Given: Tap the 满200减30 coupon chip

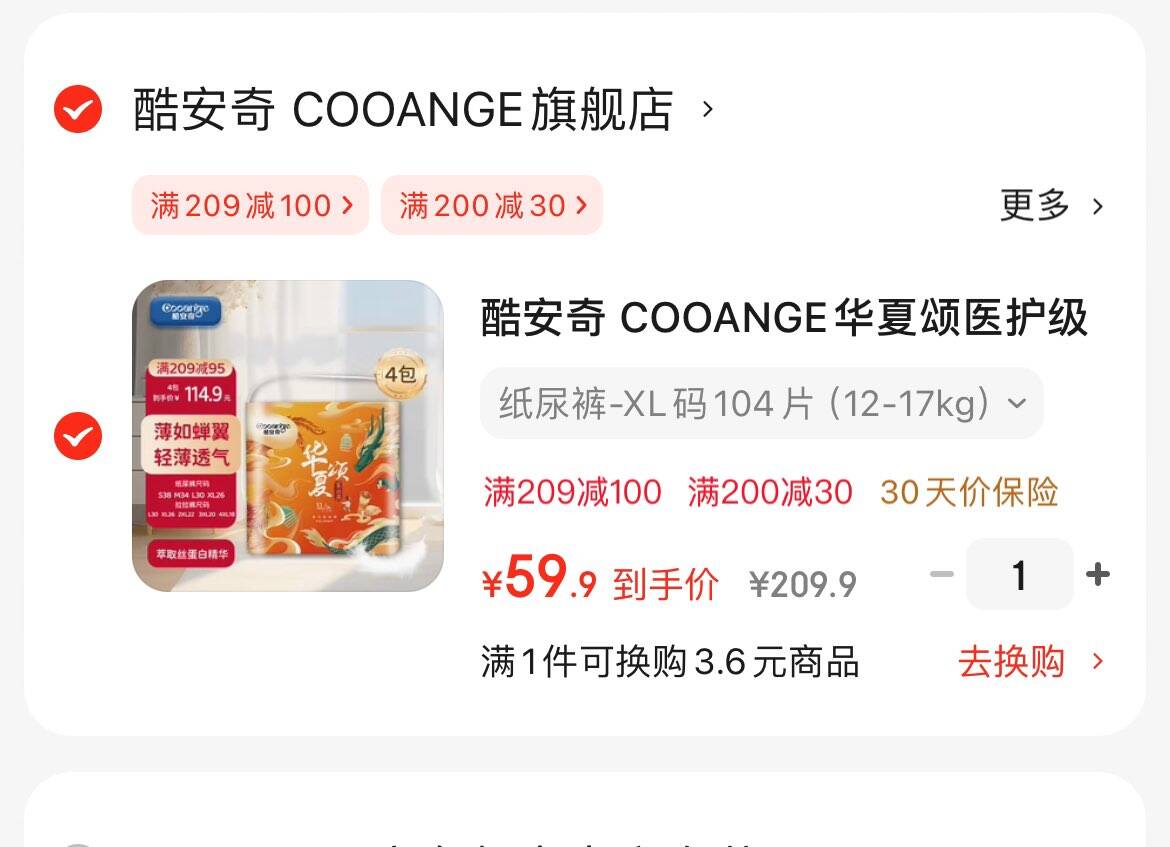Looking at the screenshot, I should (492, 205).
